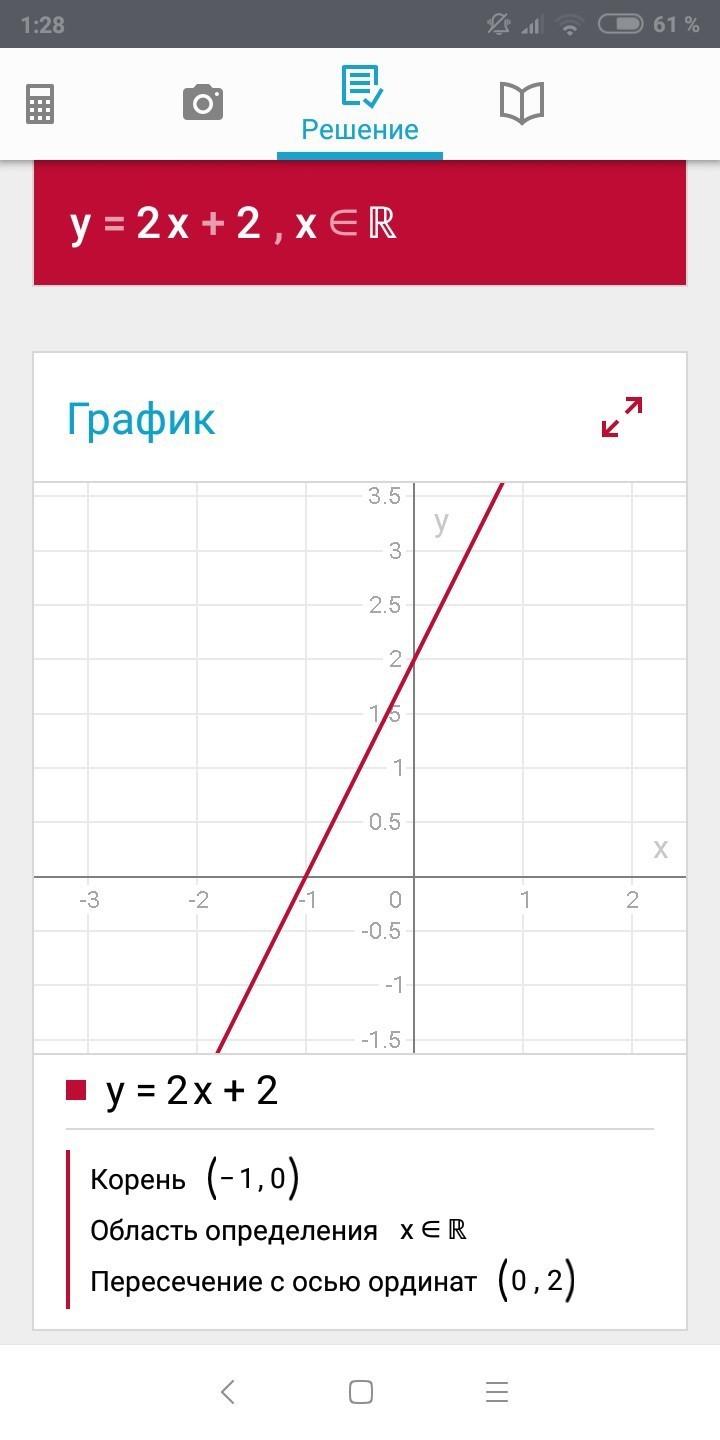720x1440 pixels.
Task: Expand the График to fullscreen
Action: pyautogui.click(x=621, y=417)
